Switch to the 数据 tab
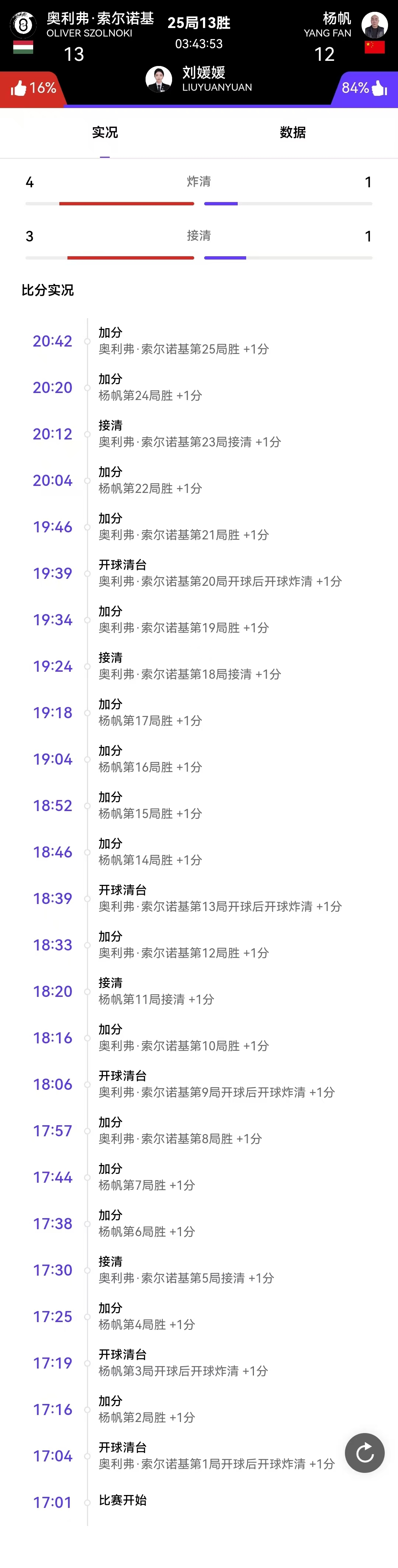The image size is (398, 1568). (293, 133)
